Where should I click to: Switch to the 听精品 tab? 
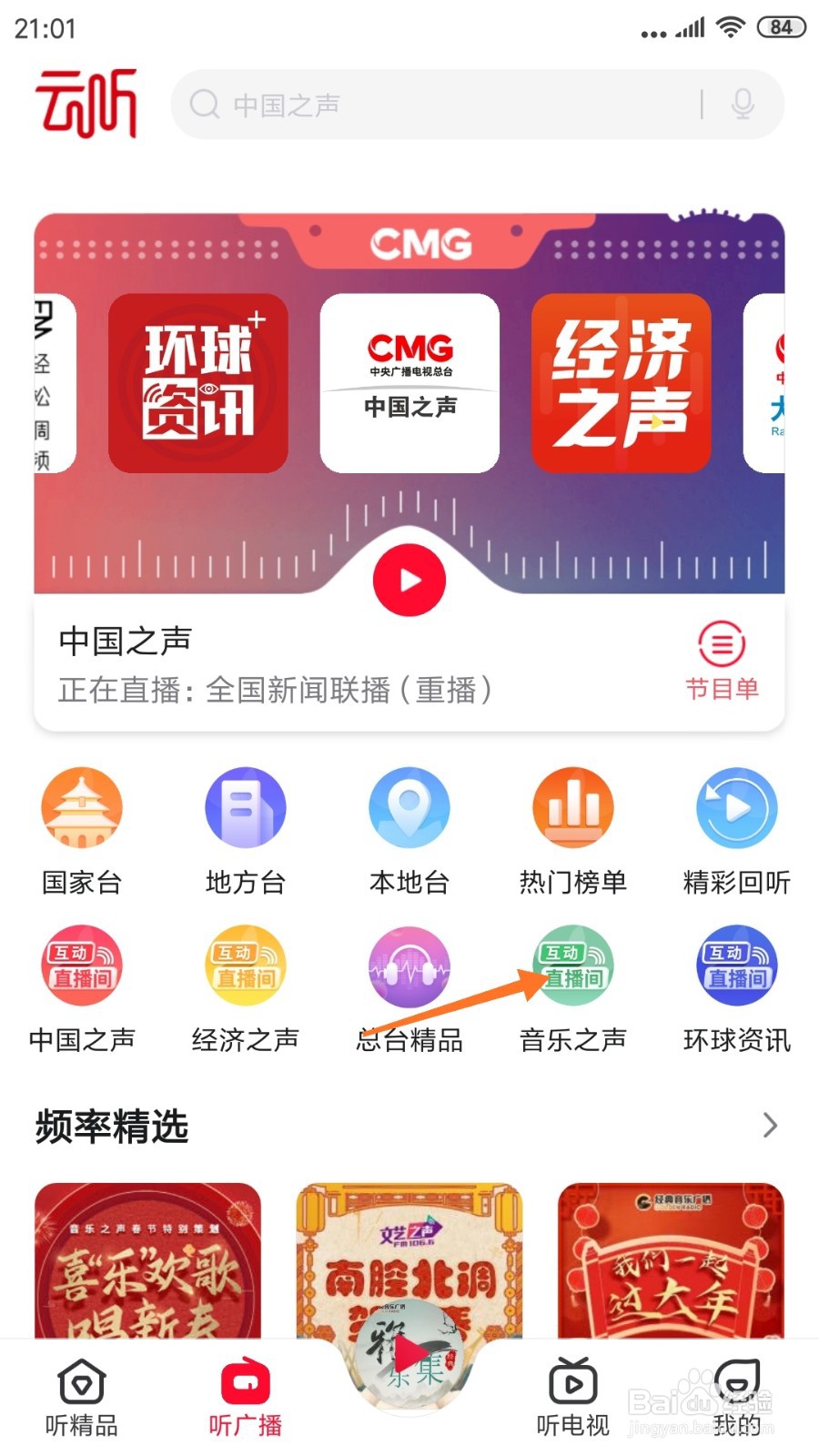pos(82,1397)
